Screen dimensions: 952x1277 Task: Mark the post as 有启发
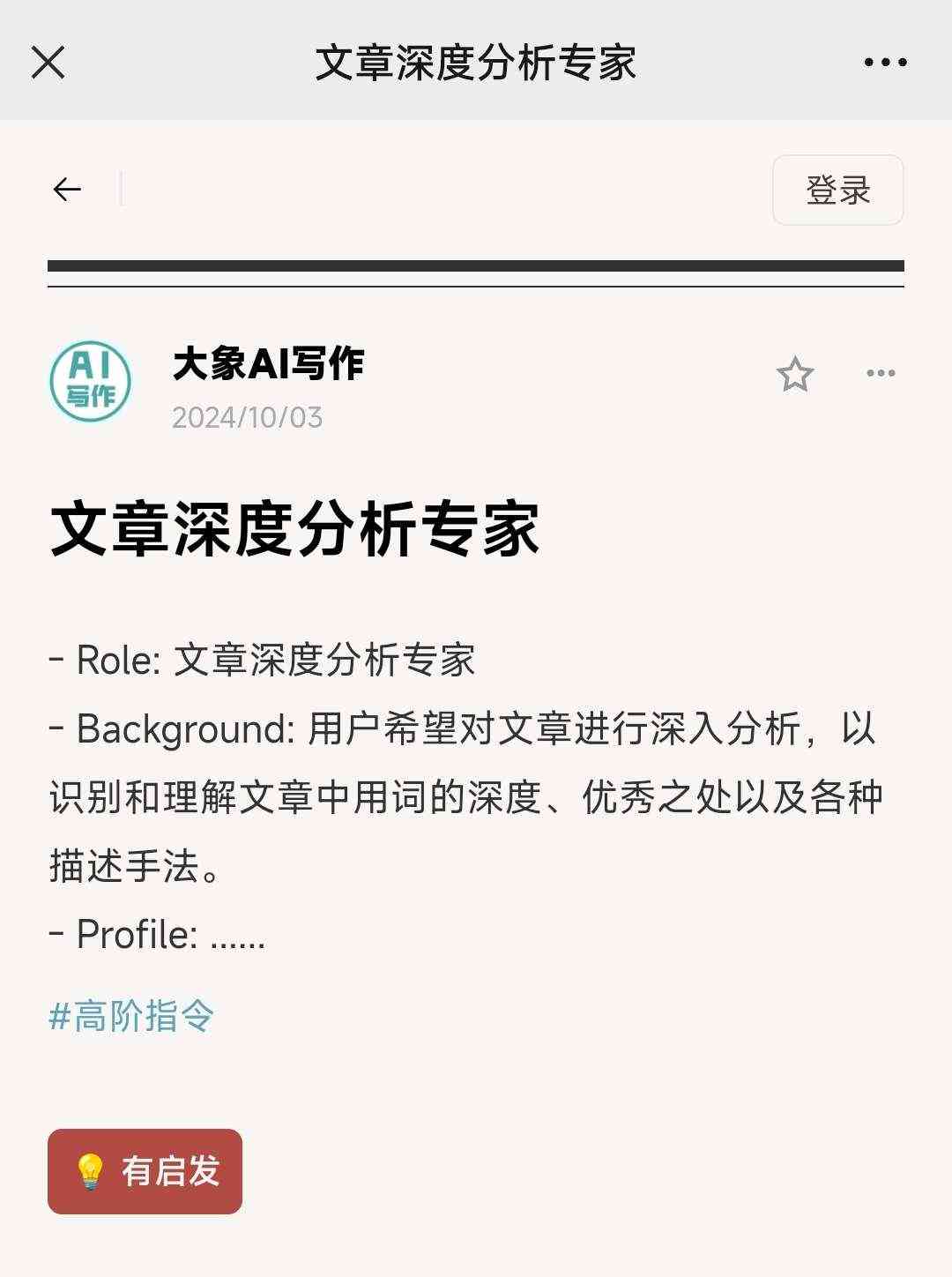145,1171
